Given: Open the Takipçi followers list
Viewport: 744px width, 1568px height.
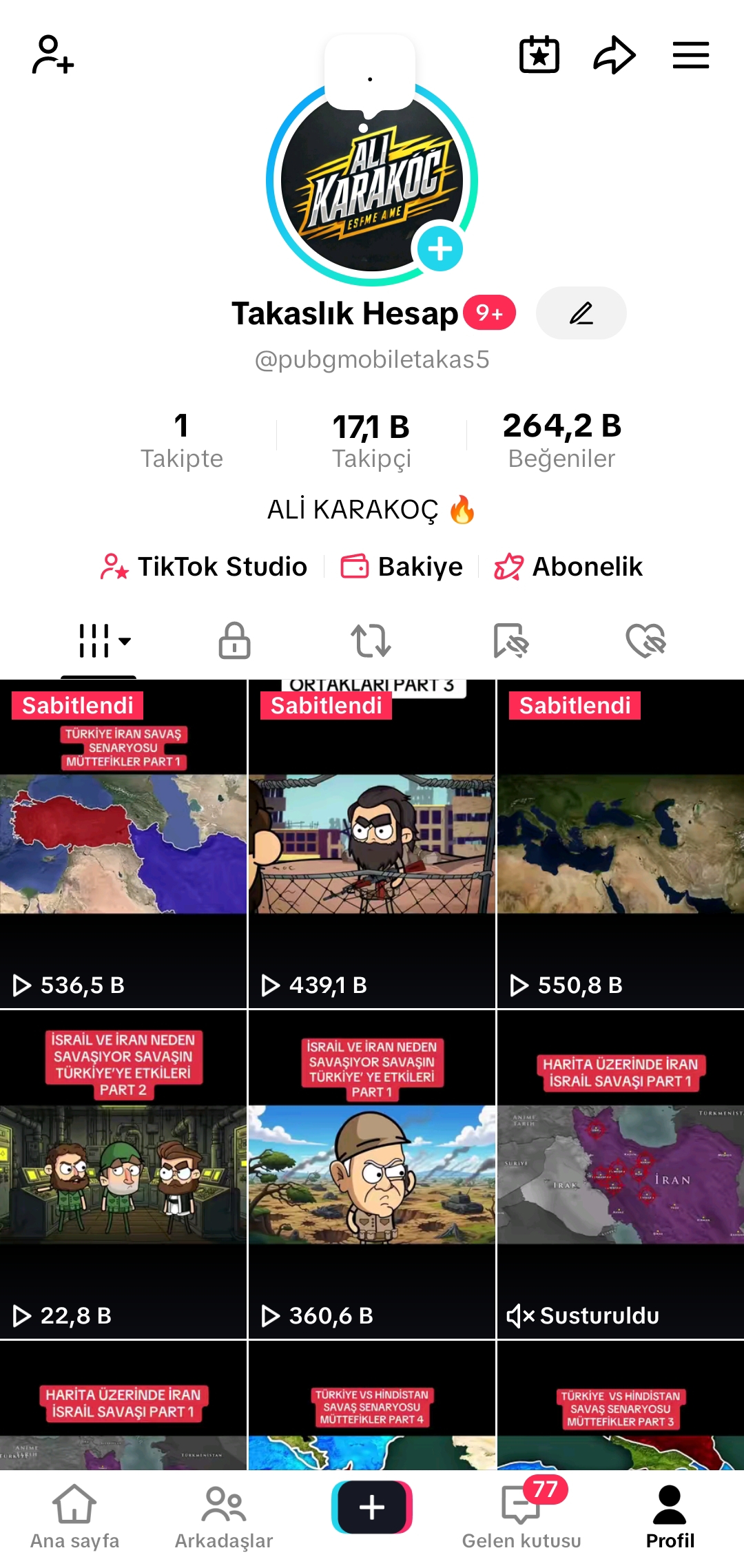Looking at the screenshot, I should 371,441.
